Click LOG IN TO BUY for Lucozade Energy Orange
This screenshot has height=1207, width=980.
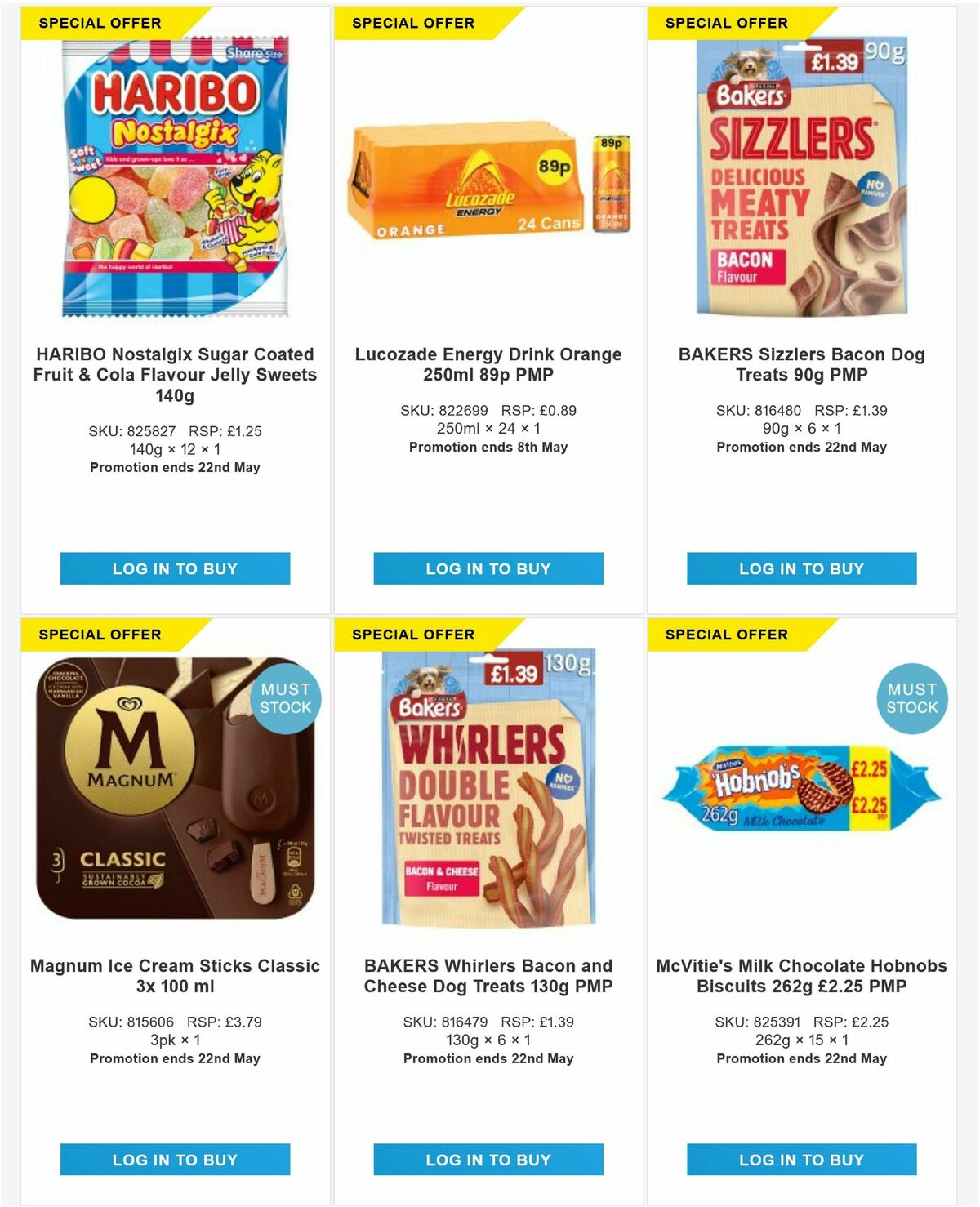tap(488, 568)
